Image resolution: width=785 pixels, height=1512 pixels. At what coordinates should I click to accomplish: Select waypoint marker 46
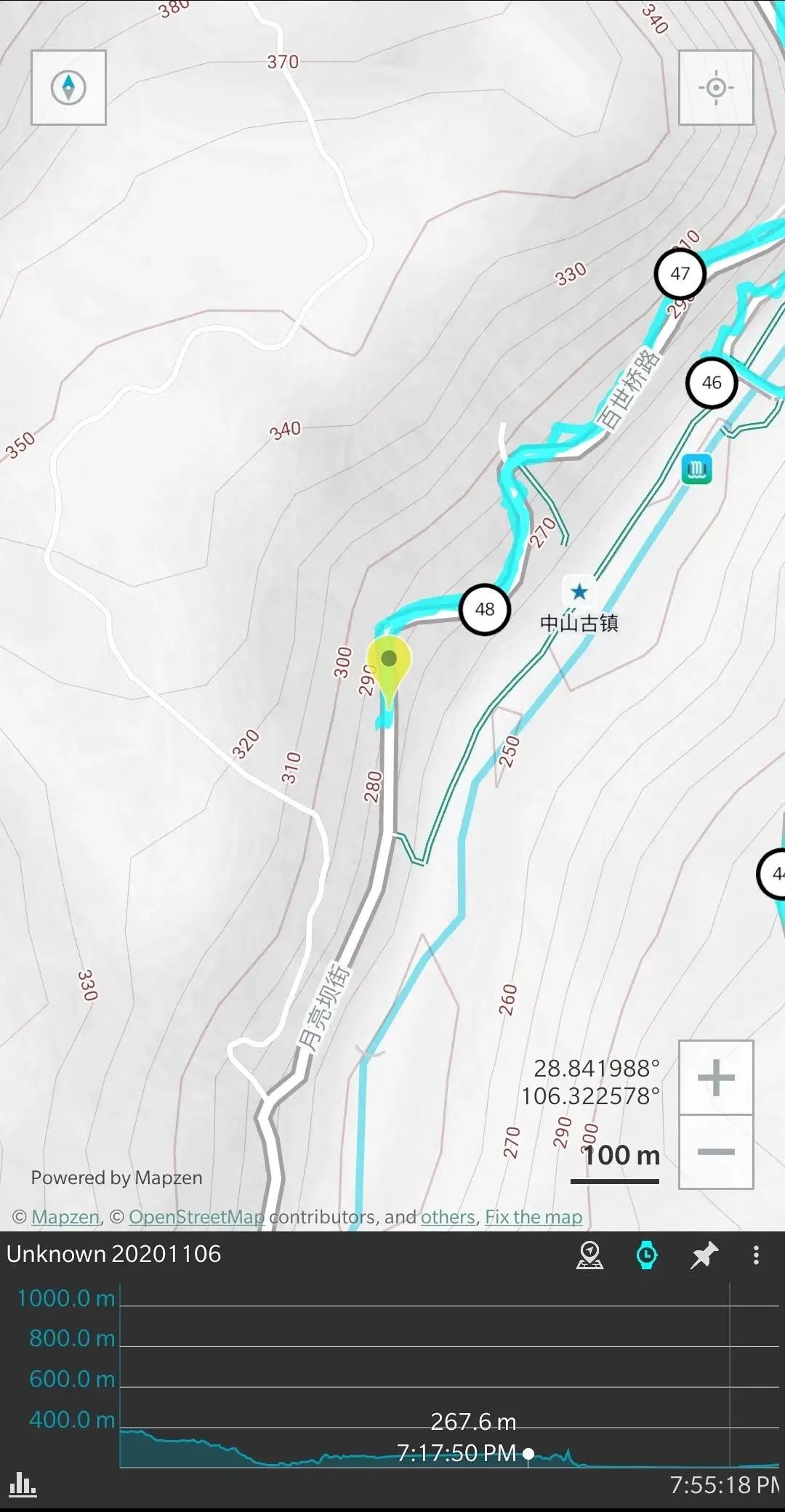click(712, 383)
